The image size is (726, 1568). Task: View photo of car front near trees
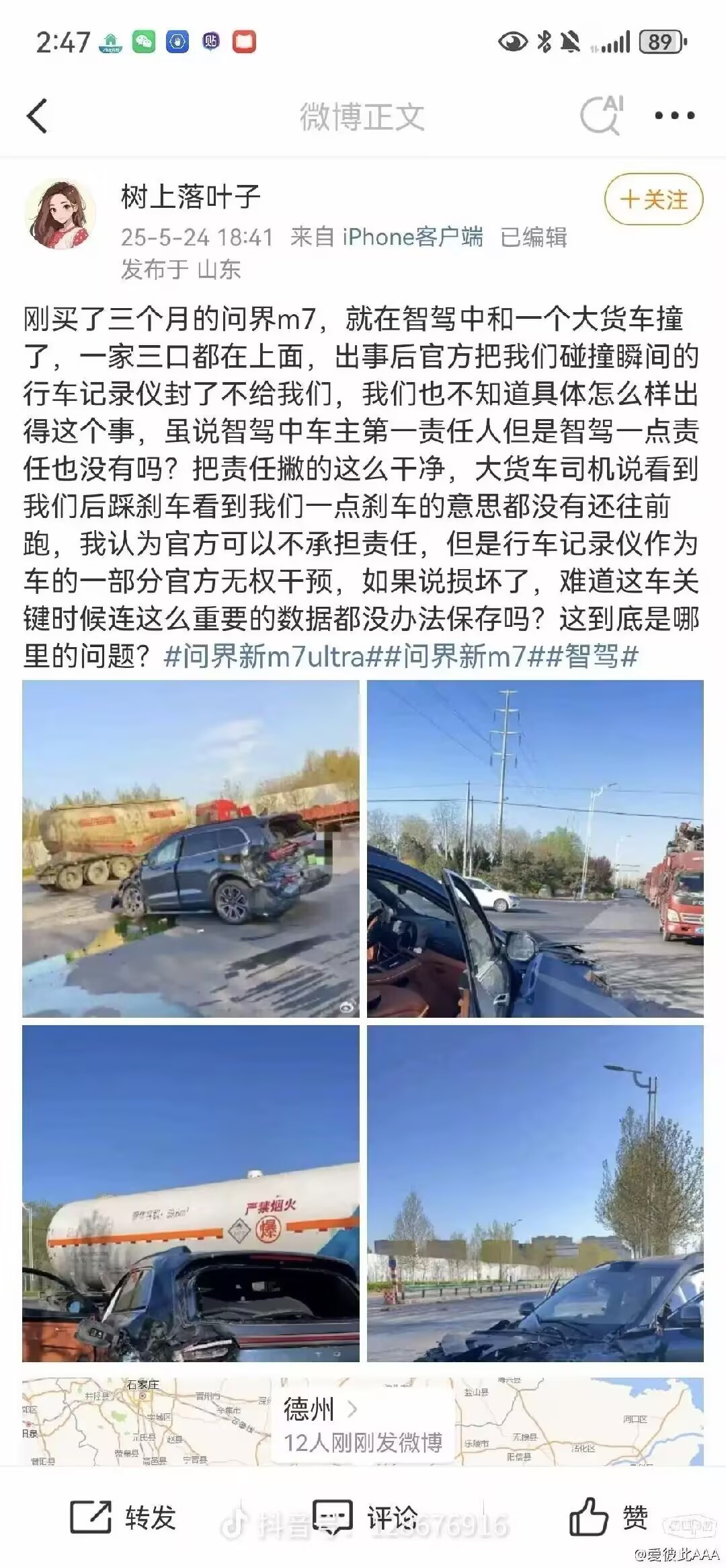click(x=535, y=1193)
